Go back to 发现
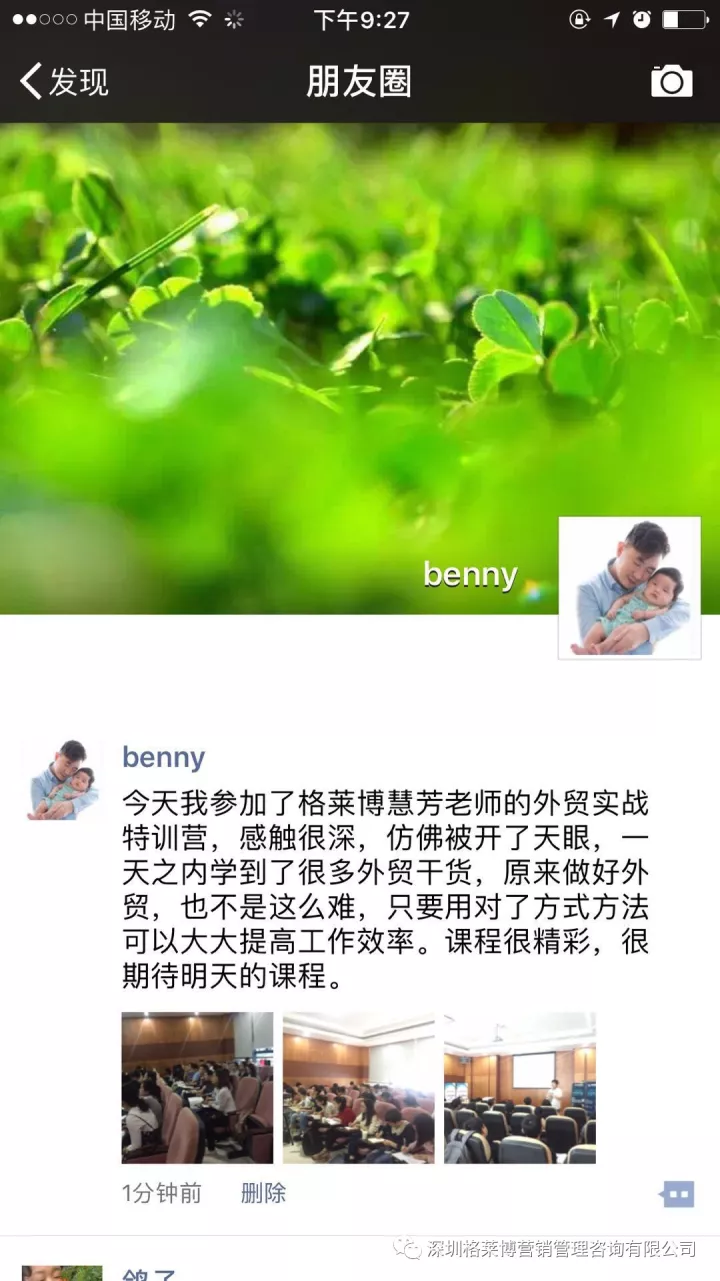 pos(65,82)
